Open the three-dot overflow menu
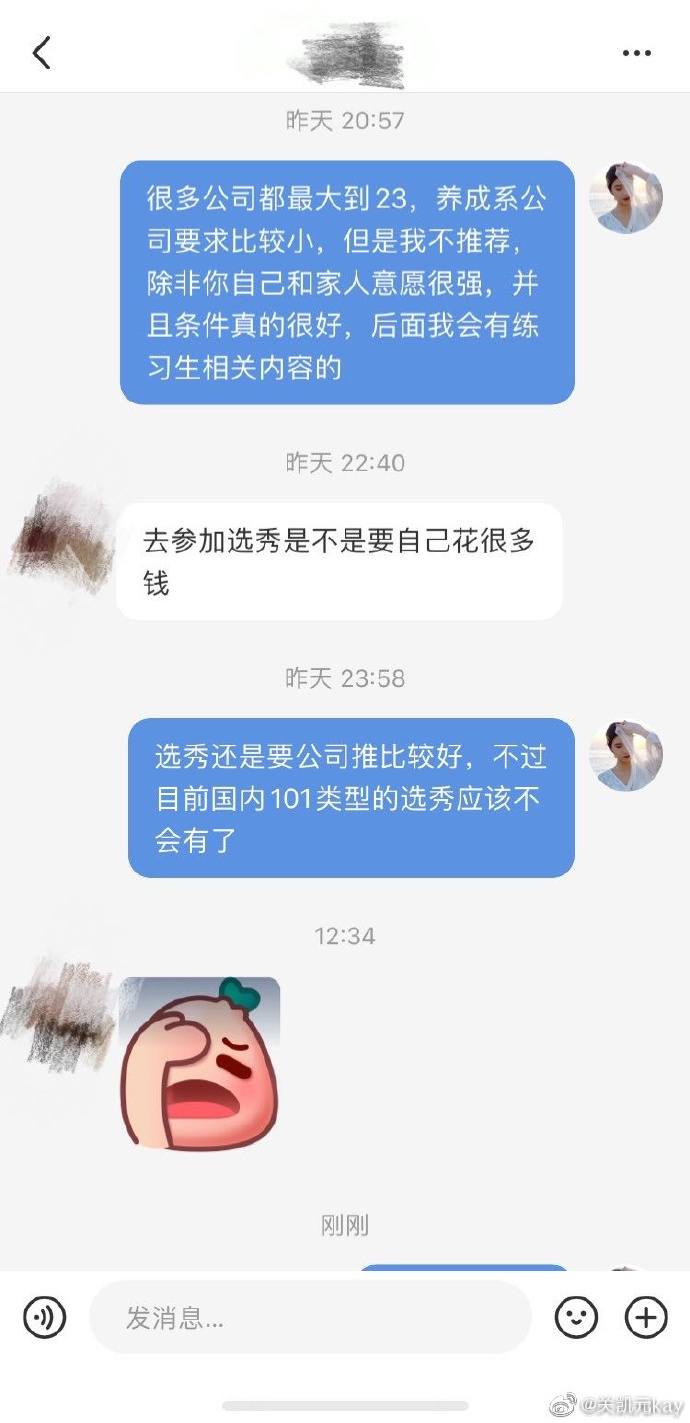The image size is (690, 1423). click(636, 54)
